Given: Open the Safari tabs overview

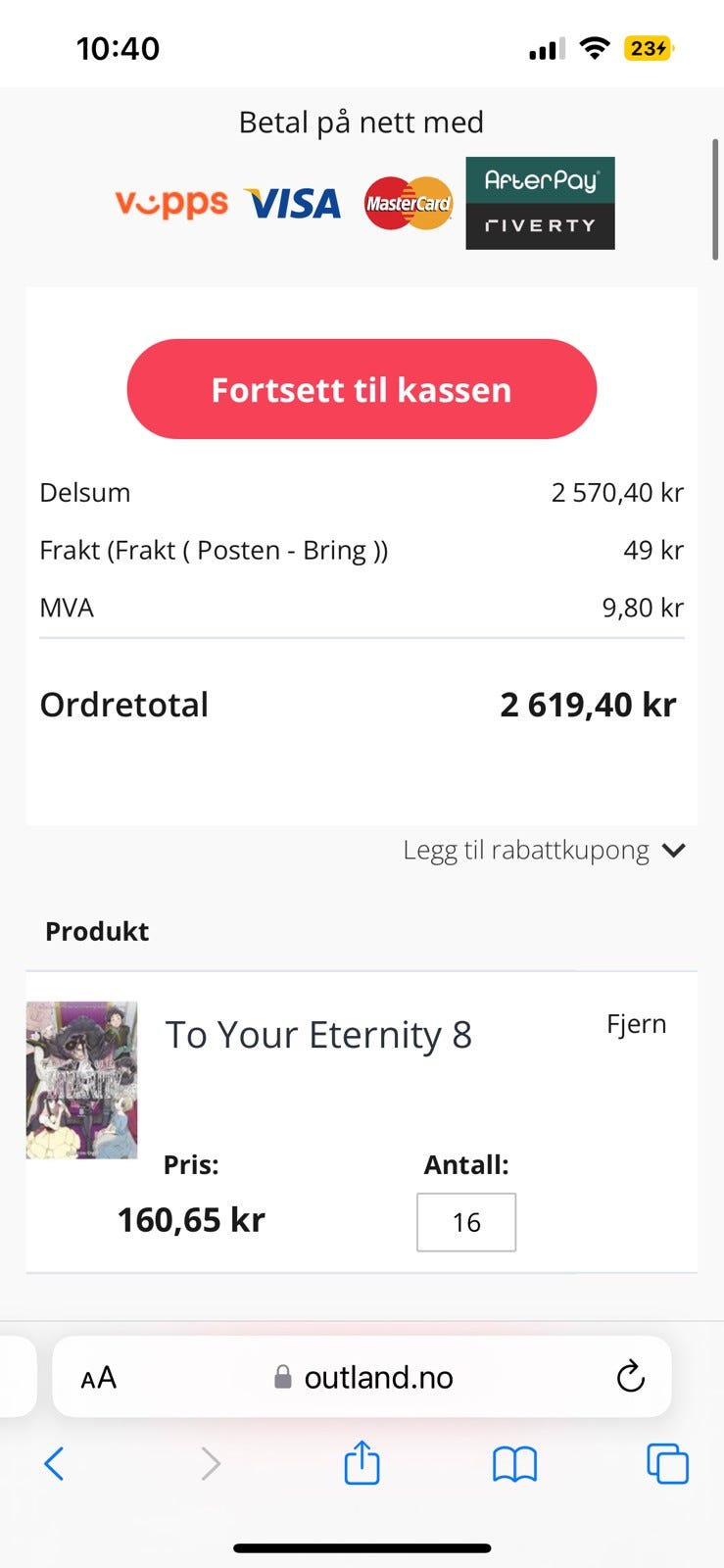Looking at the screenshot, I should pos(667,1464).
